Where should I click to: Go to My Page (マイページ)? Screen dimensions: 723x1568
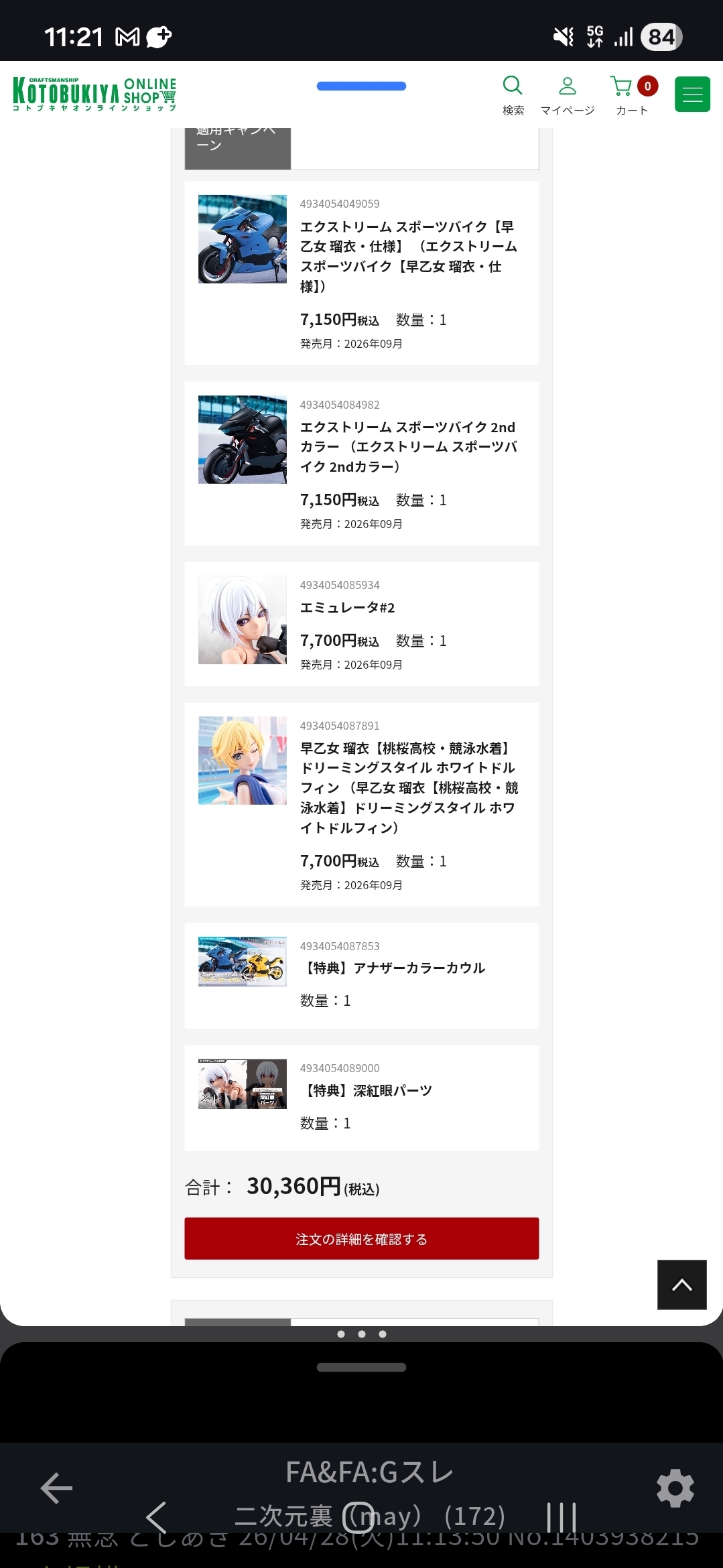(x=568, y=94)
